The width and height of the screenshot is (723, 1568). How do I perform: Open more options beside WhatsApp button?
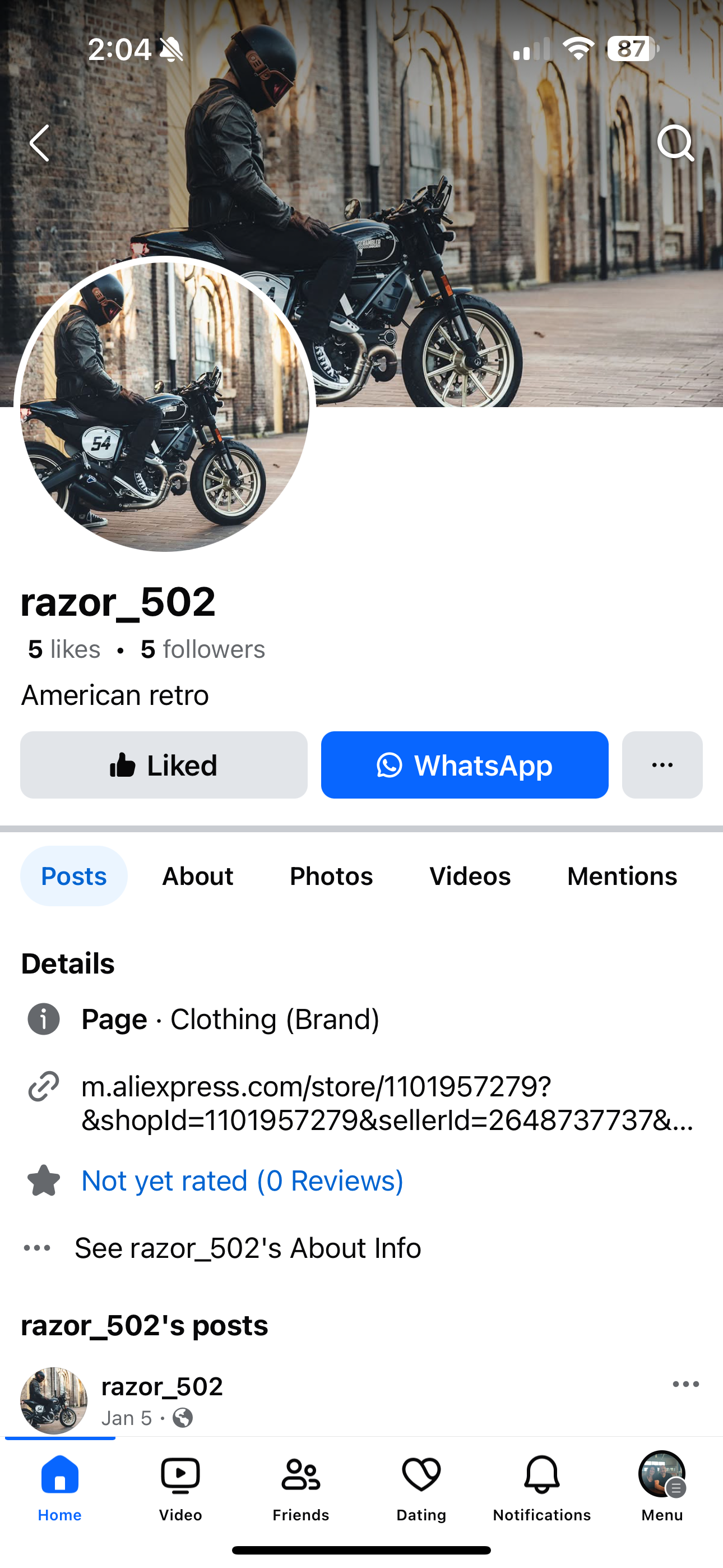pos(661,765)
